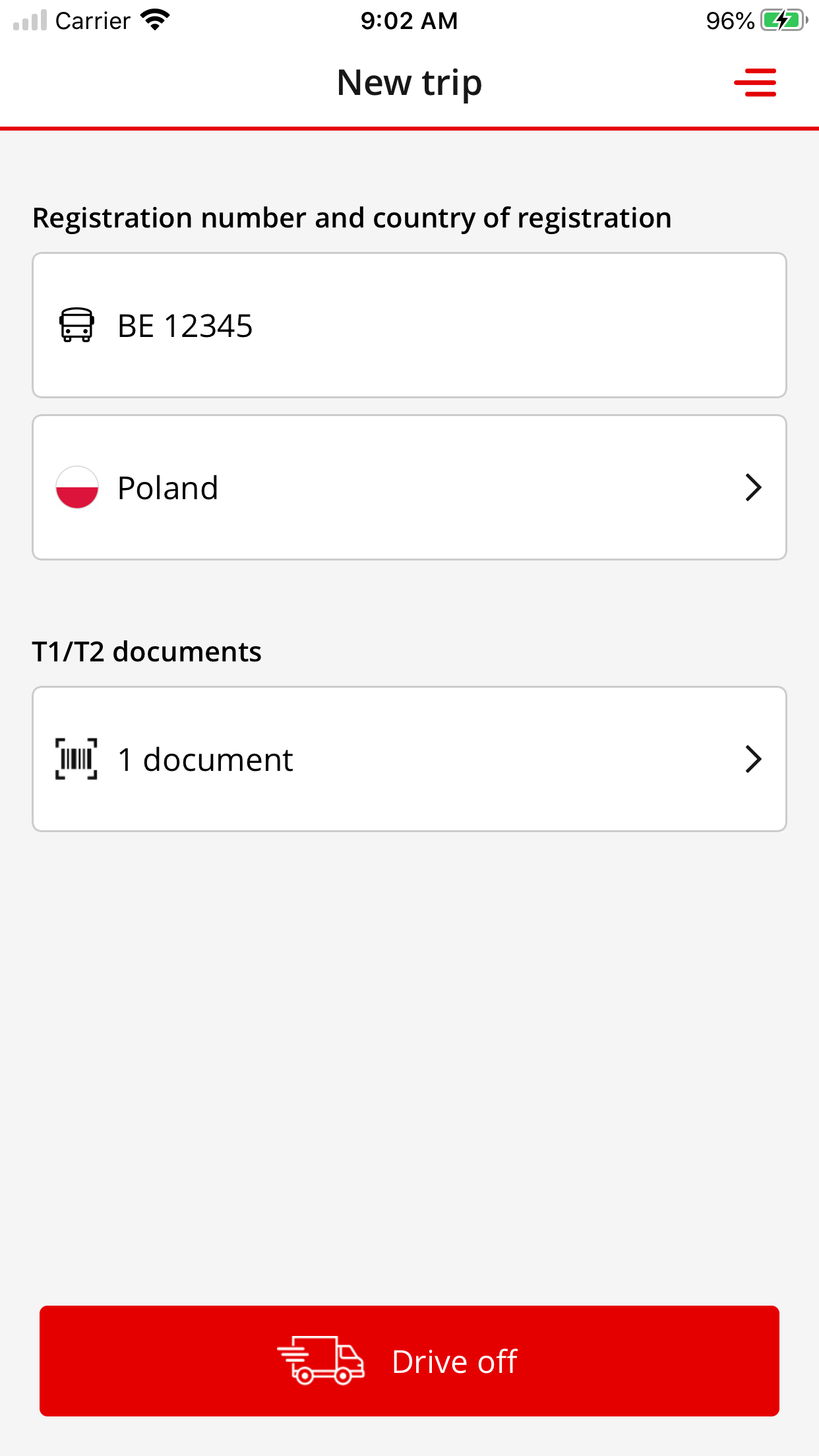Tap the Wi-Fi icon in status bar
Image resolution: width=819 pixels, height=1456 pixels.
[153, 18]
